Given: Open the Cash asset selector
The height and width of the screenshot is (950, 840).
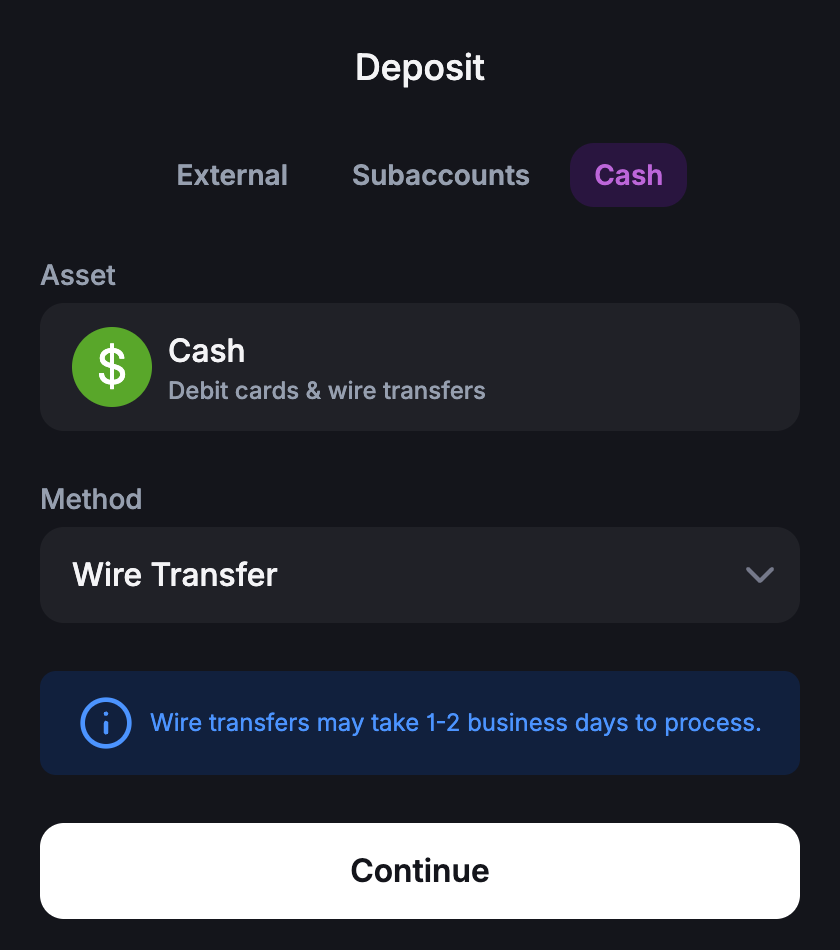Looking at the screenshot, I should [x=420, y=367].
